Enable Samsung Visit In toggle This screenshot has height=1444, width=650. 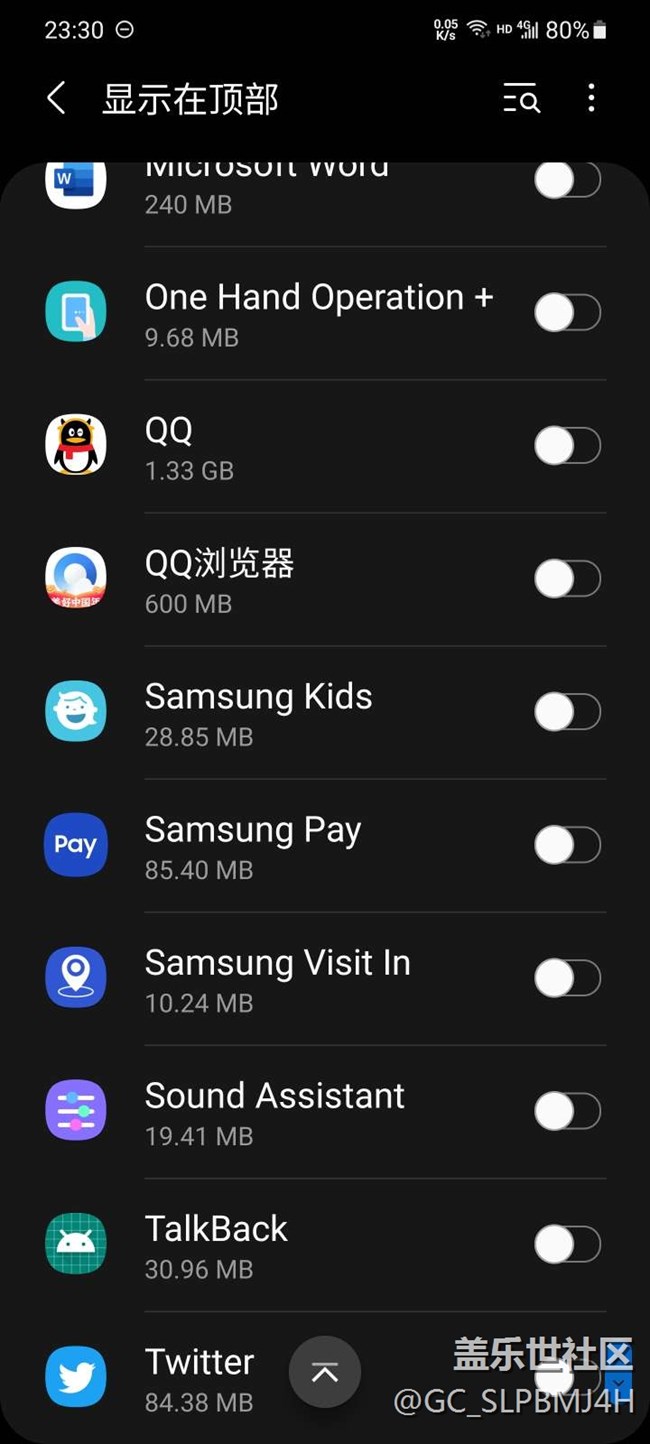(567, 978)
